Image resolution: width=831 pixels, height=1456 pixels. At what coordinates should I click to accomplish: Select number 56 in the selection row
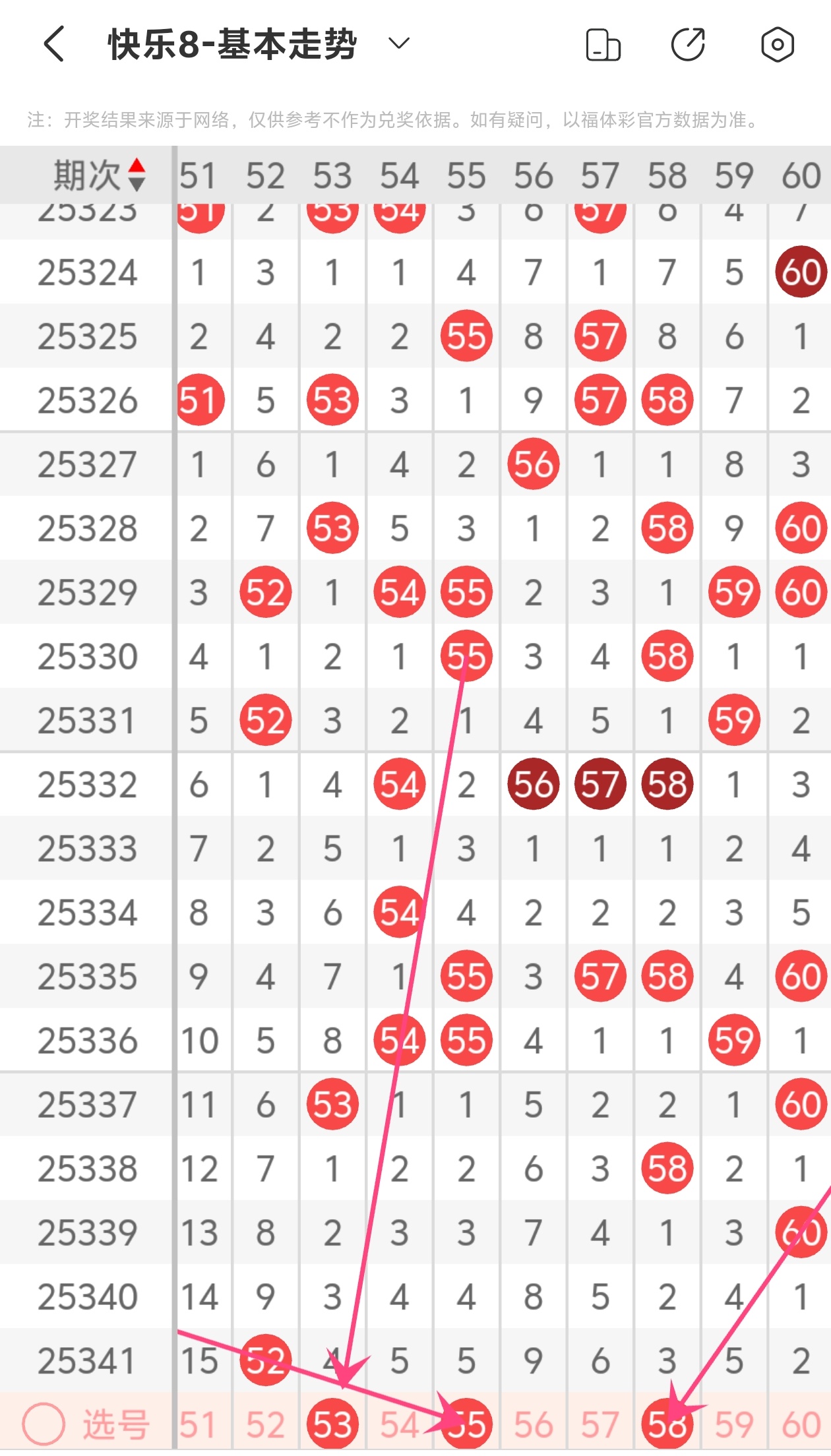(x=533, y=1424)
